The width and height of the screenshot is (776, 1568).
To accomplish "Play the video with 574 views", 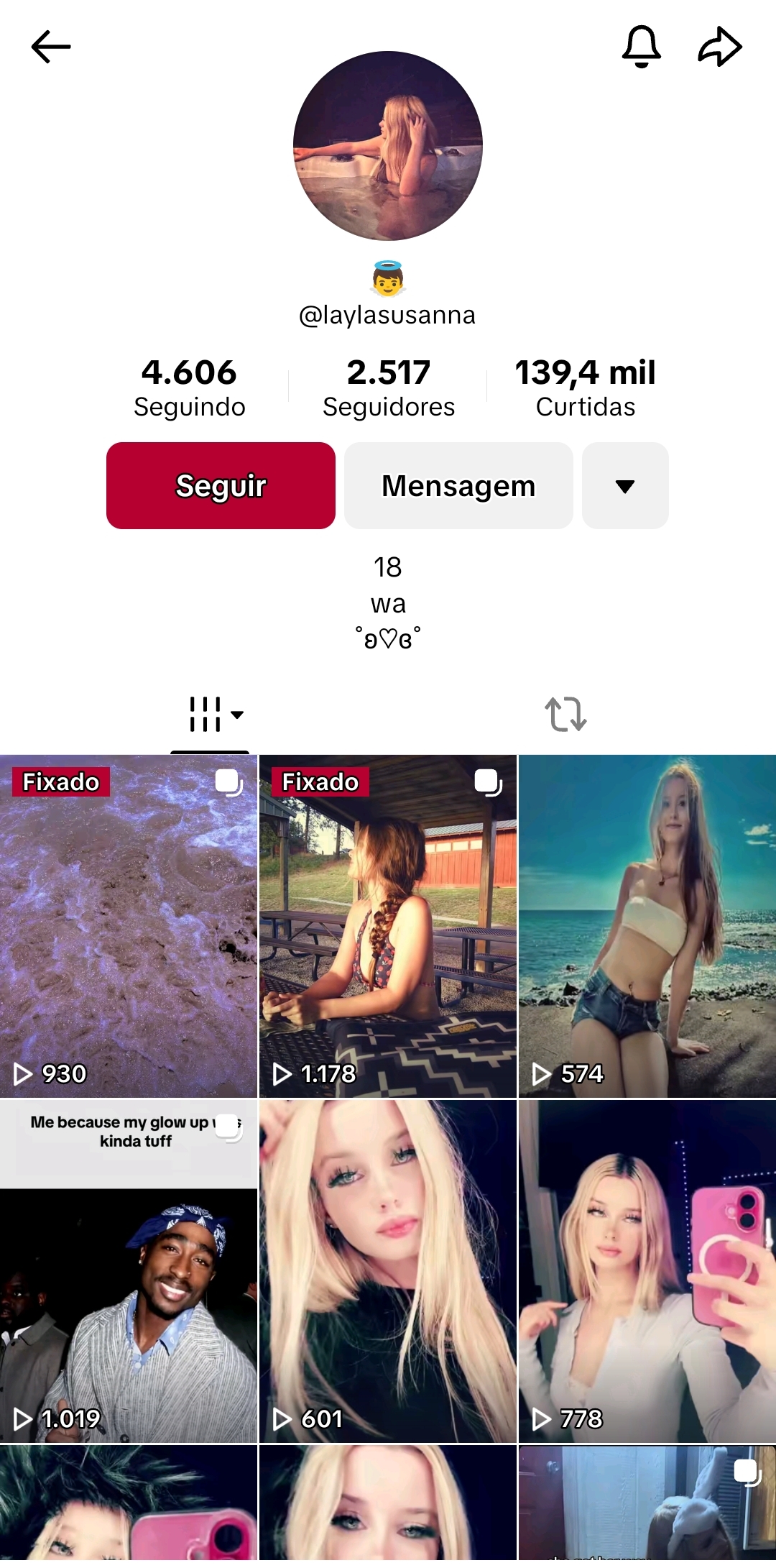I will tap(647, 926).
